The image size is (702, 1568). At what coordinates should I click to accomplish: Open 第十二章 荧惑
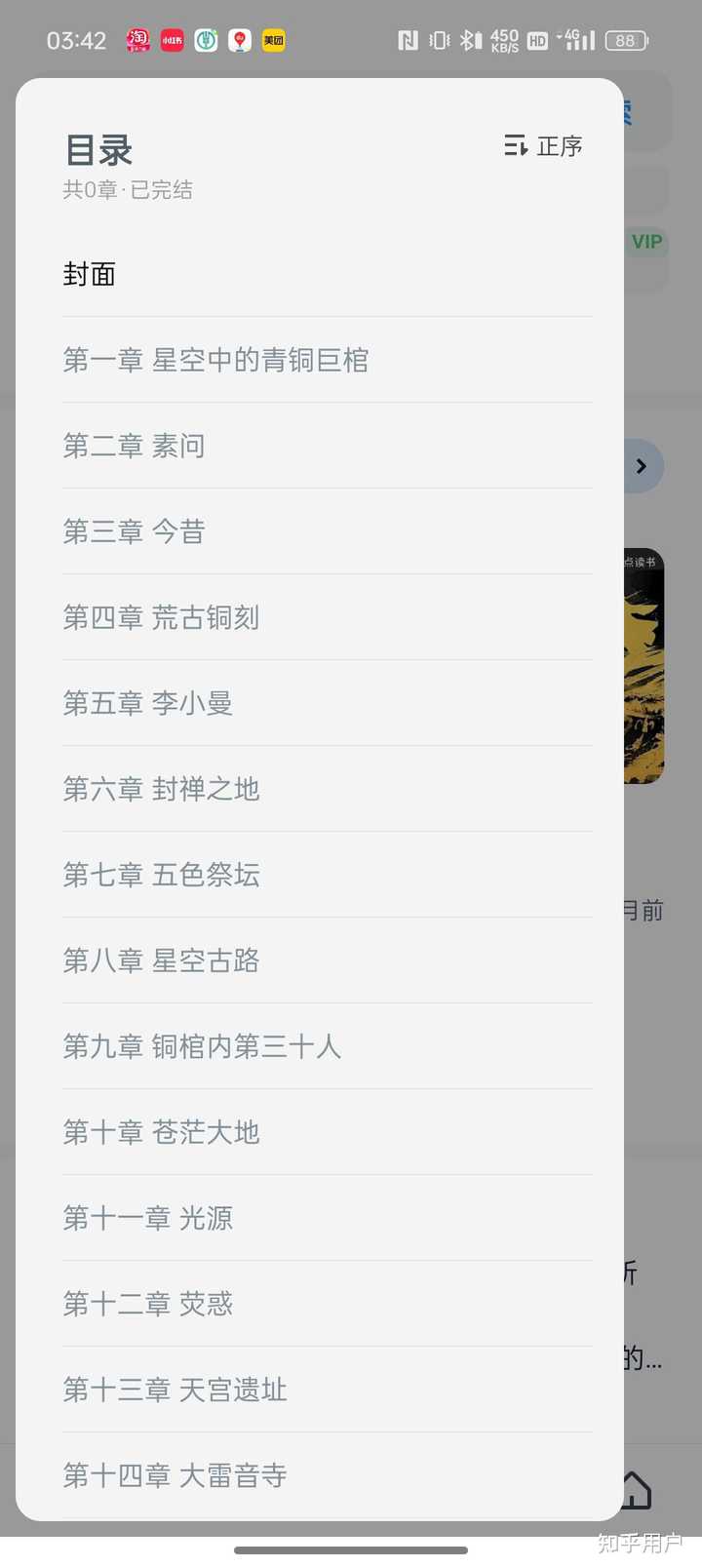(148, 1305)
